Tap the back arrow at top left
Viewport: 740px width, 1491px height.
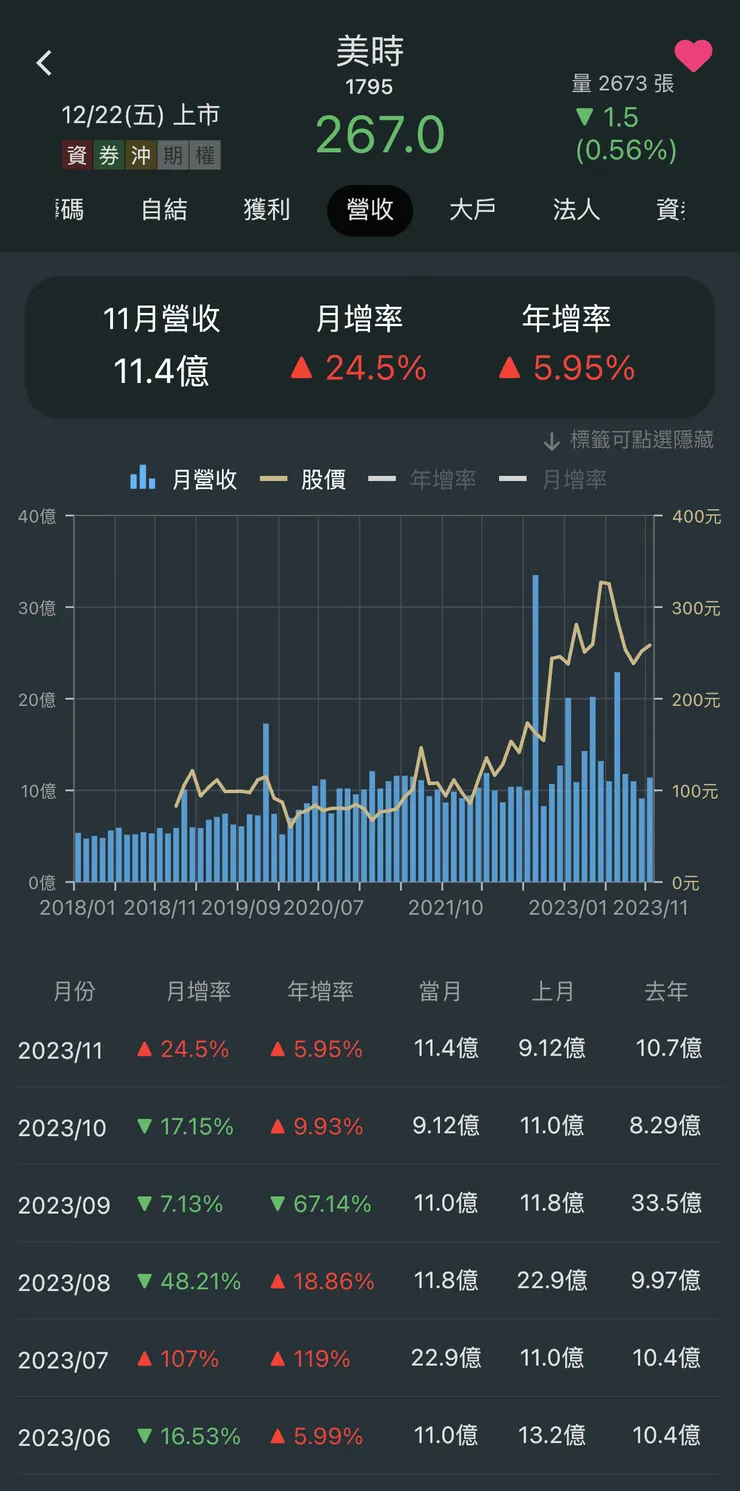click(44, 62)
